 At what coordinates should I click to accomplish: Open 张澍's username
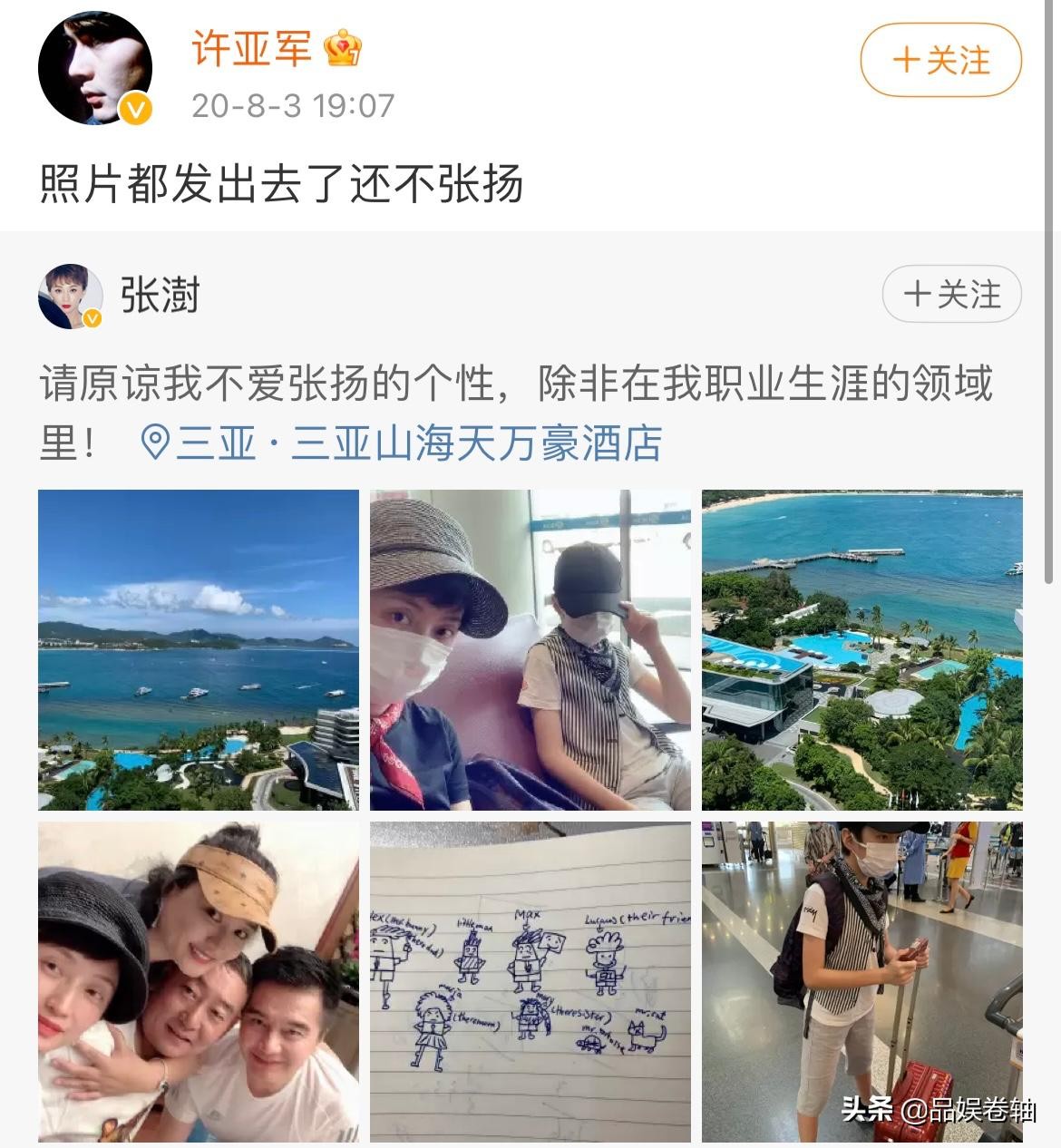pos(160,296)
